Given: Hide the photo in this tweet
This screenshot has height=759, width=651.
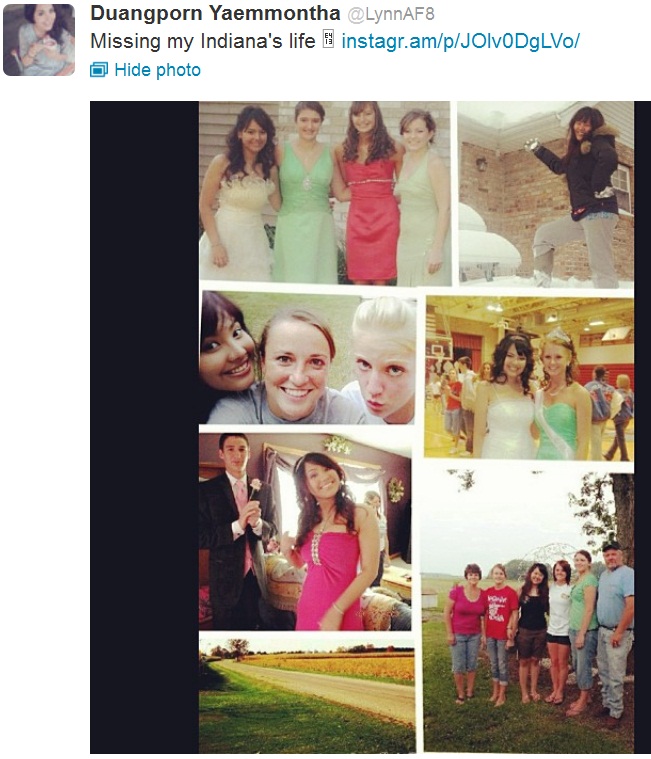Looking at the screenshot, I should pyautogui.click(x=156, y=70).
